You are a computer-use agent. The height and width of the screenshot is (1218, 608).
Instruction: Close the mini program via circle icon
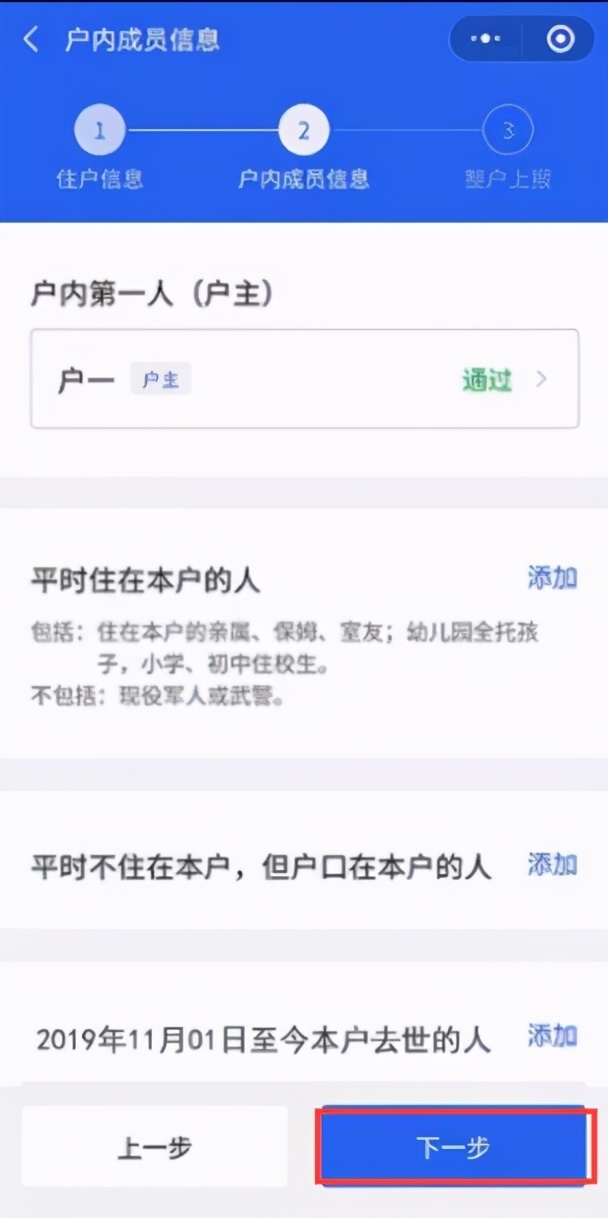[561, 40]
